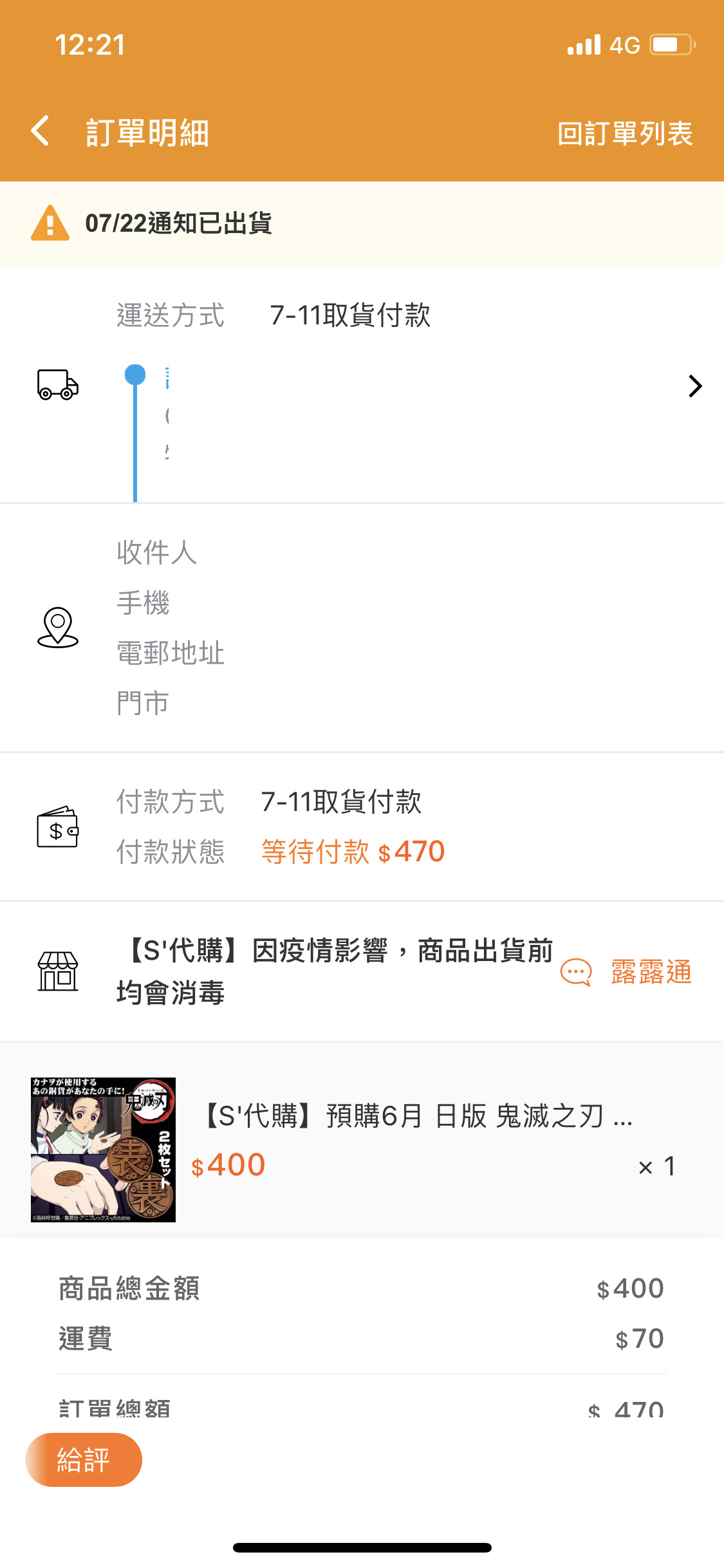724x1568 pixels.
Task: Go back using the header arrow
Action: pyautogui.click(x=41, y=131)
